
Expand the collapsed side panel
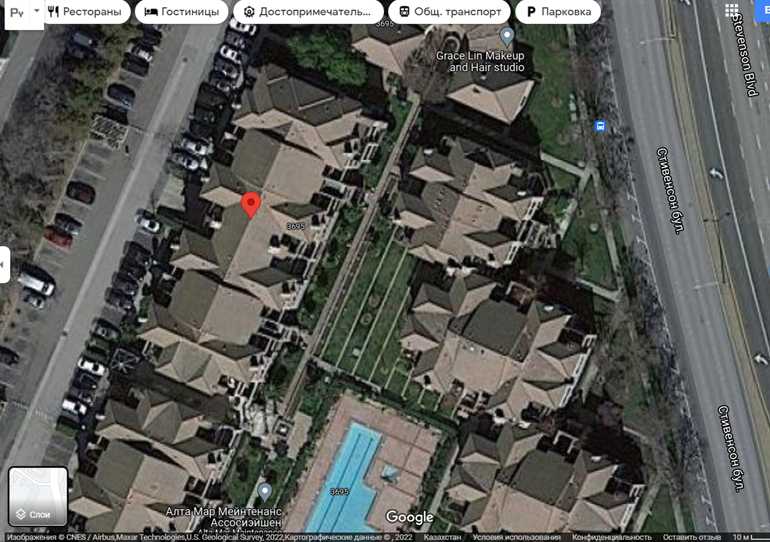(x=4, y=264)
